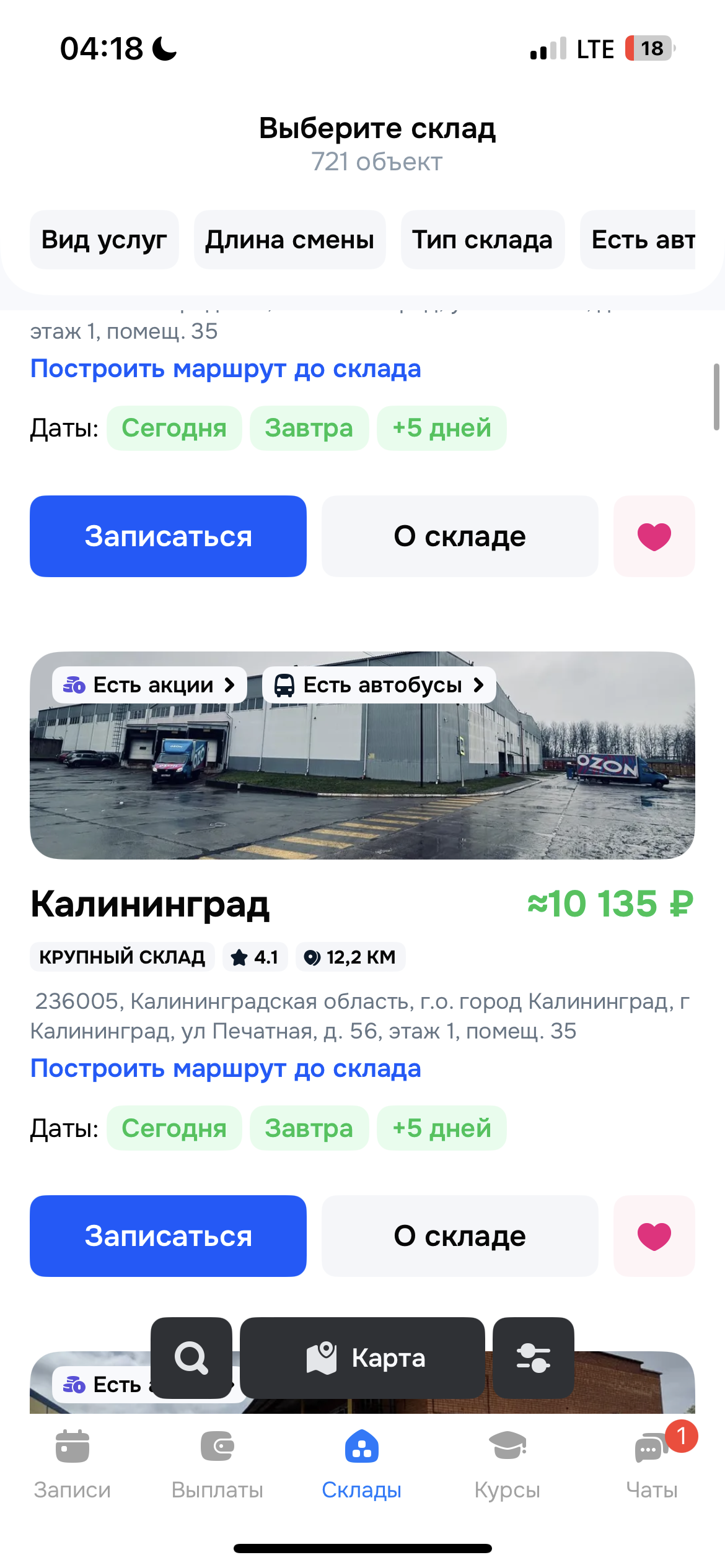
Task: Open the floating search magnifier button
Action: coord(191,1357)
